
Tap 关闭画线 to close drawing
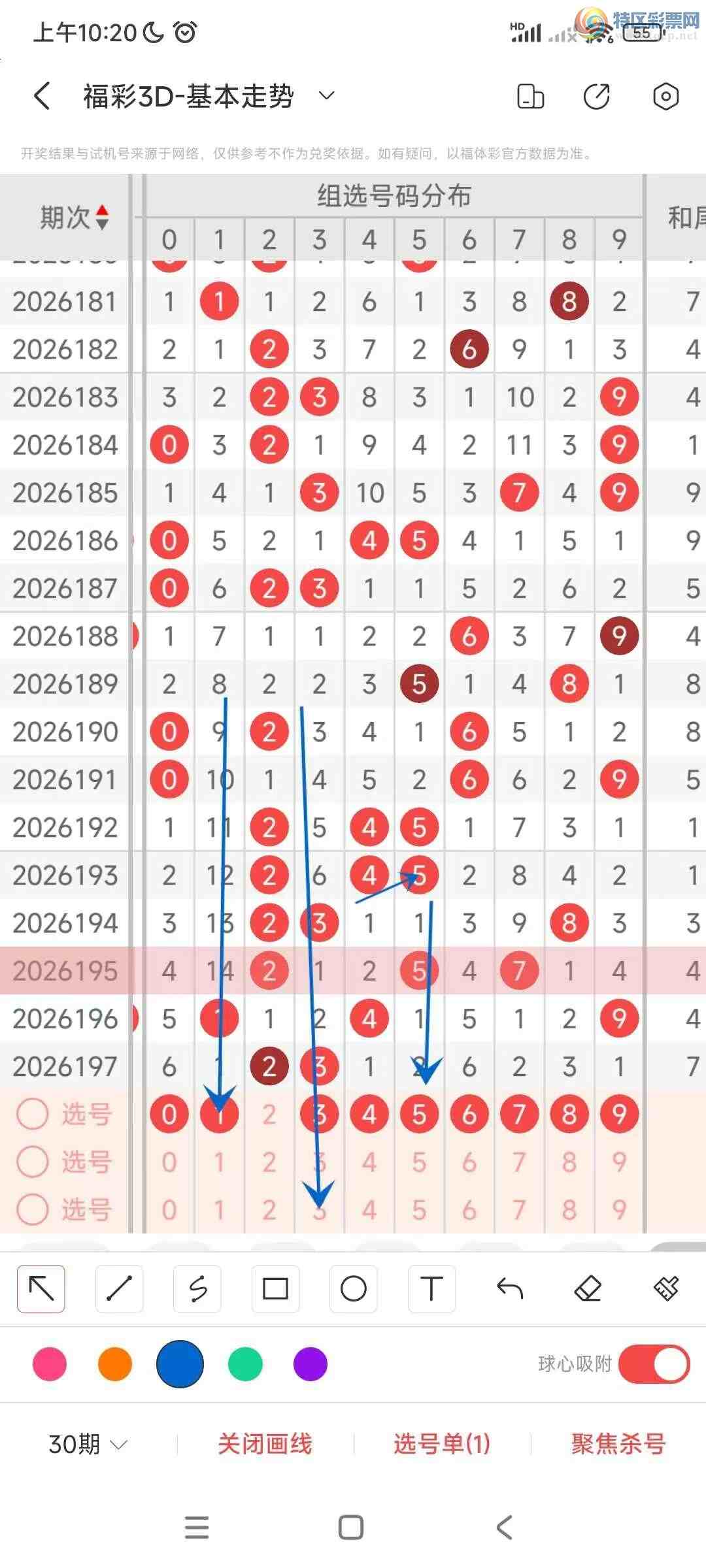pyautogui.click(x=265, y=1444)
